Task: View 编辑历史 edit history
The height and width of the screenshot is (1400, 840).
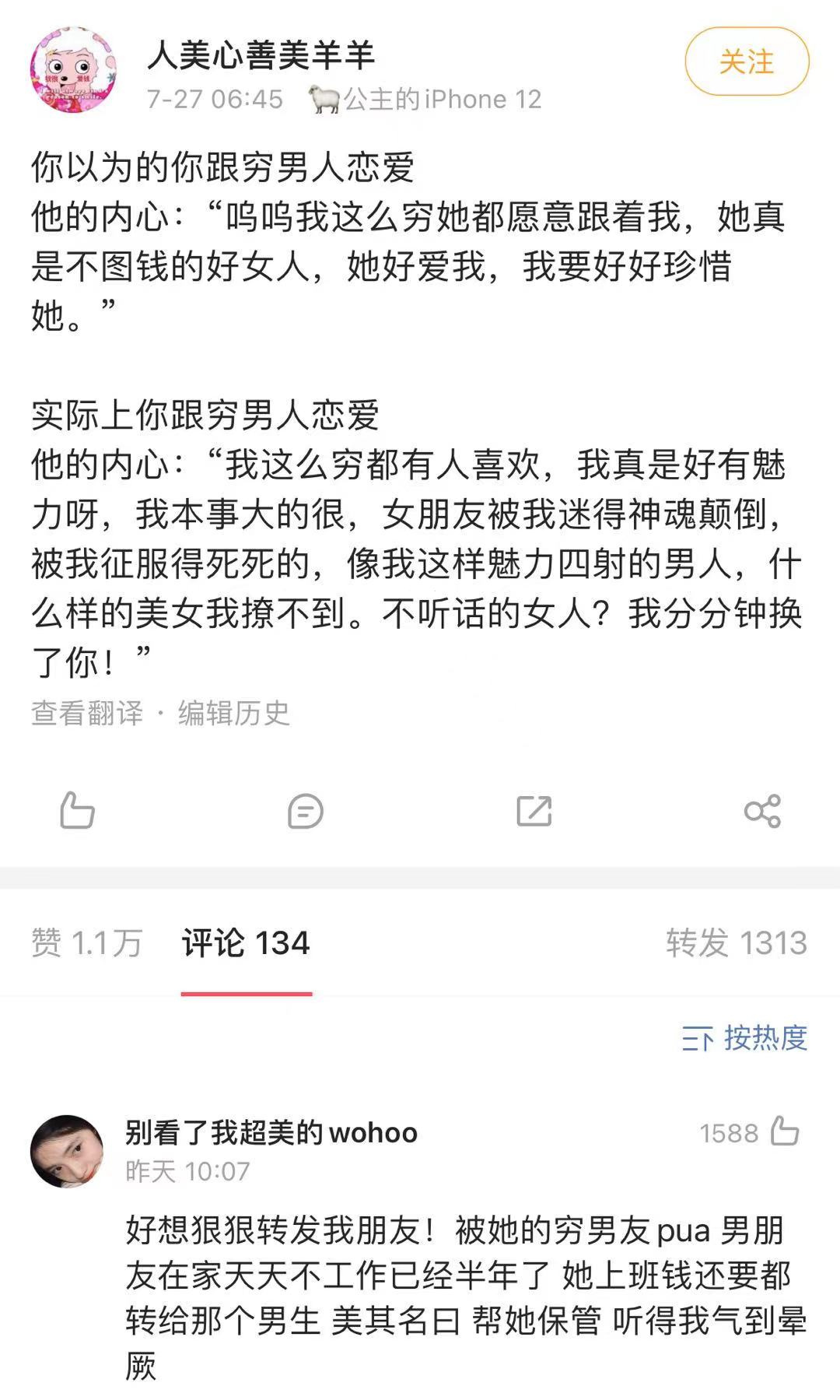Action: tap(233, 713)
